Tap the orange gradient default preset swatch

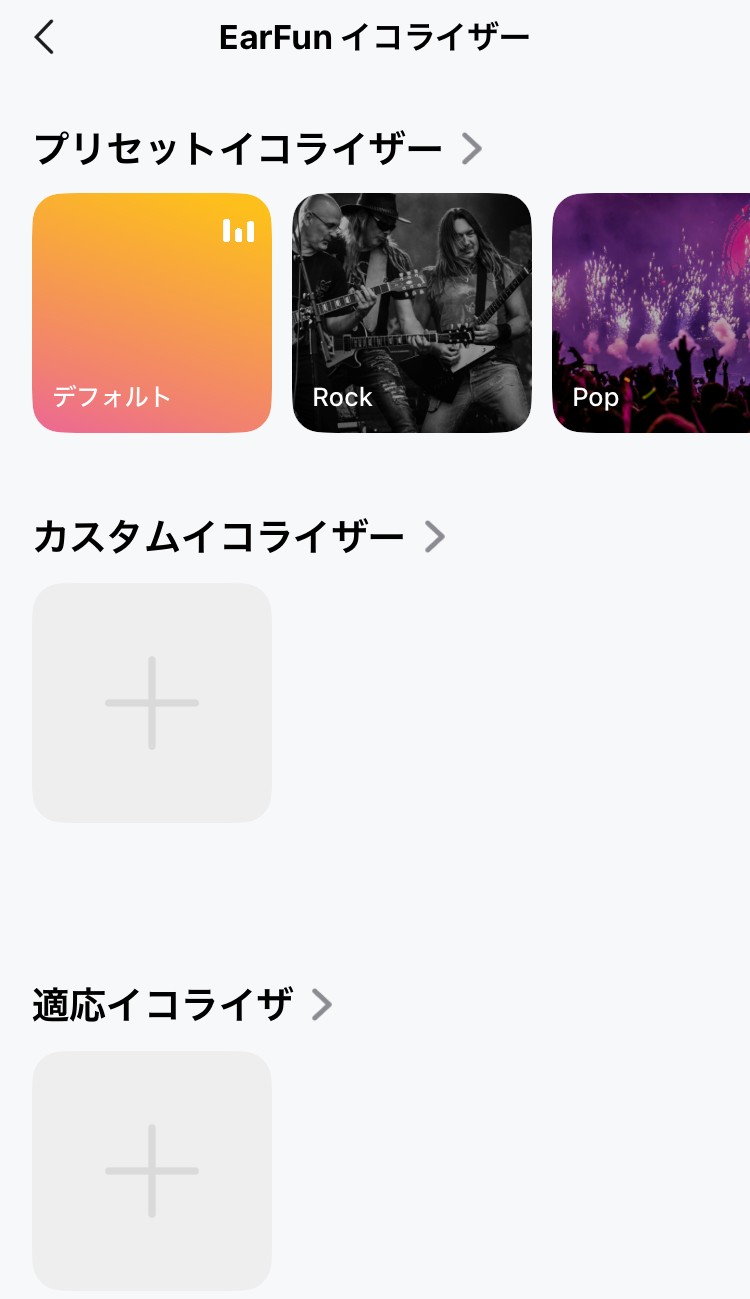[151, 313]
